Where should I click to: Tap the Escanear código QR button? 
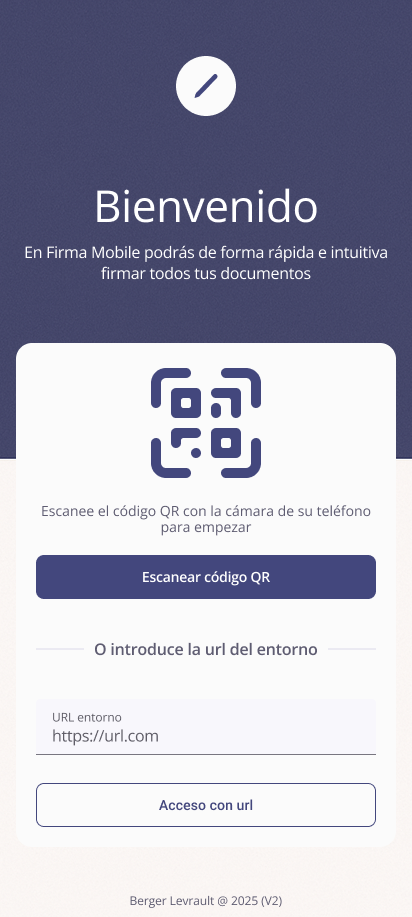(206, 577)
